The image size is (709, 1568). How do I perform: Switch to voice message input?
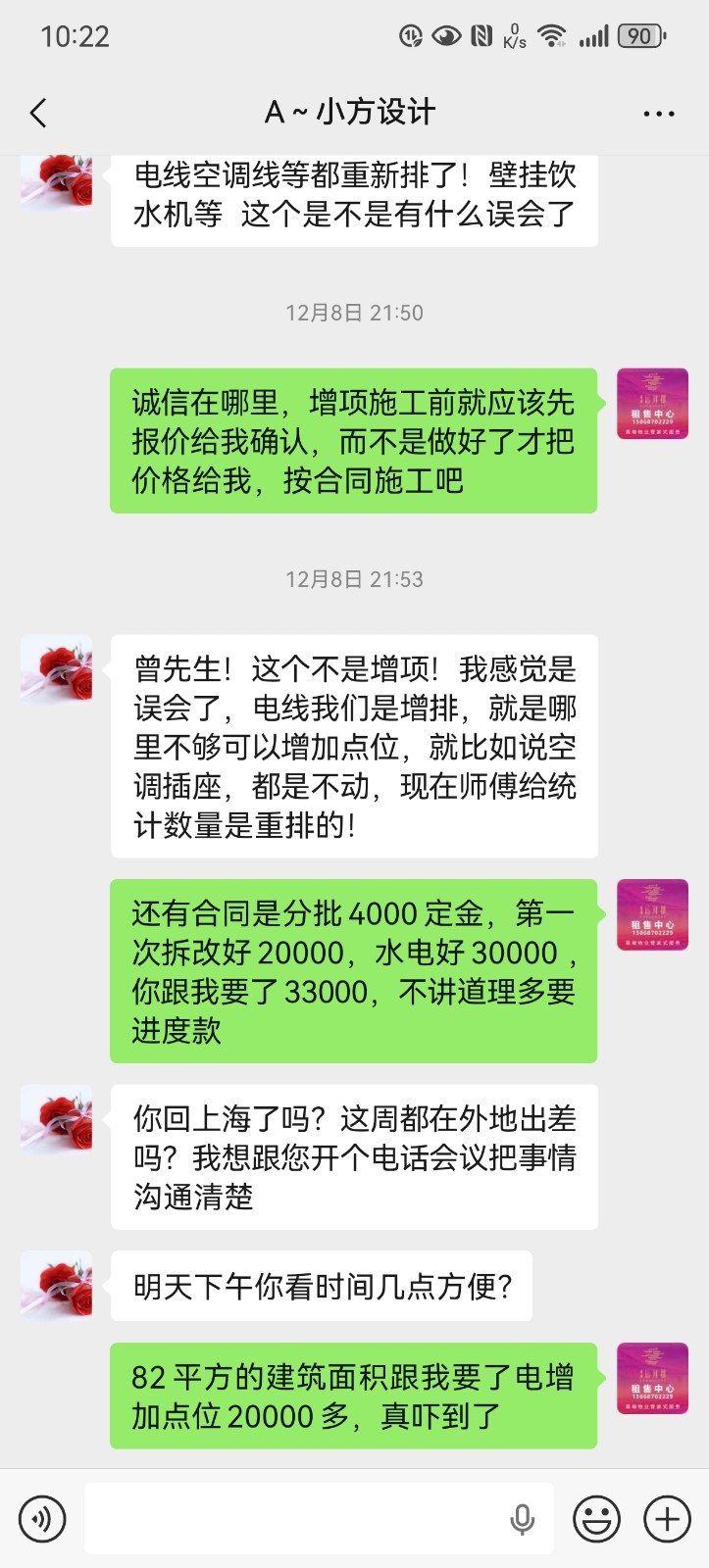[x=42, y=1519]
